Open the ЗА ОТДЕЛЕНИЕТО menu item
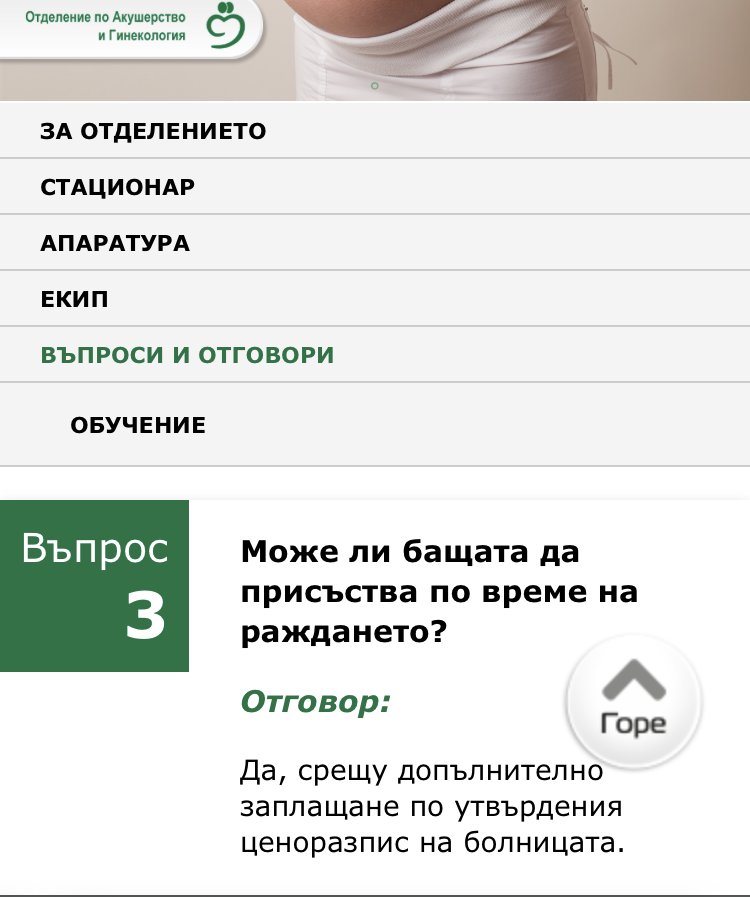 [375, 130]
